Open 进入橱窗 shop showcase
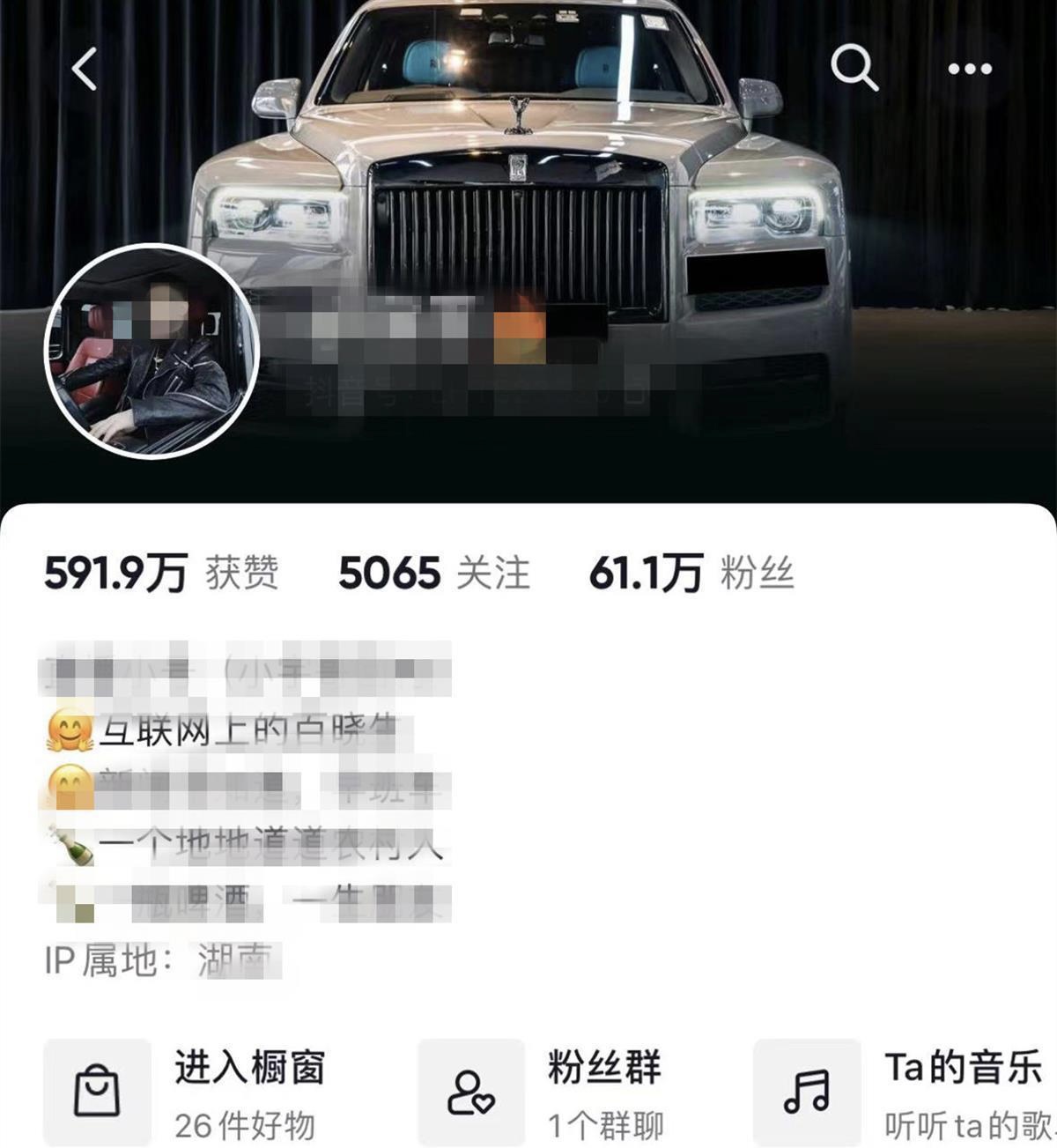 pyautogui.click(x=187, y=1092)
